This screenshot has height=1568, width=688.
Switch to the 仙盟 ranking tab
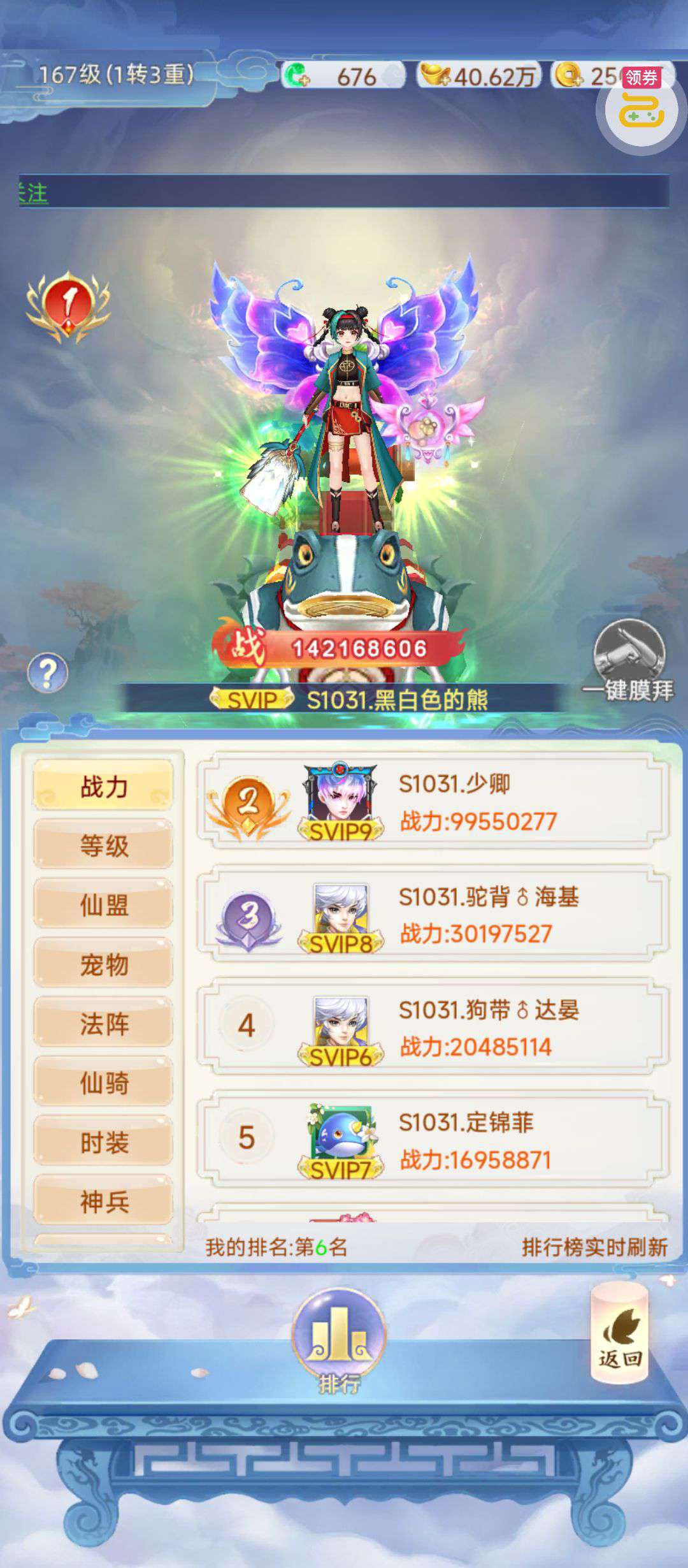[103, 905]
